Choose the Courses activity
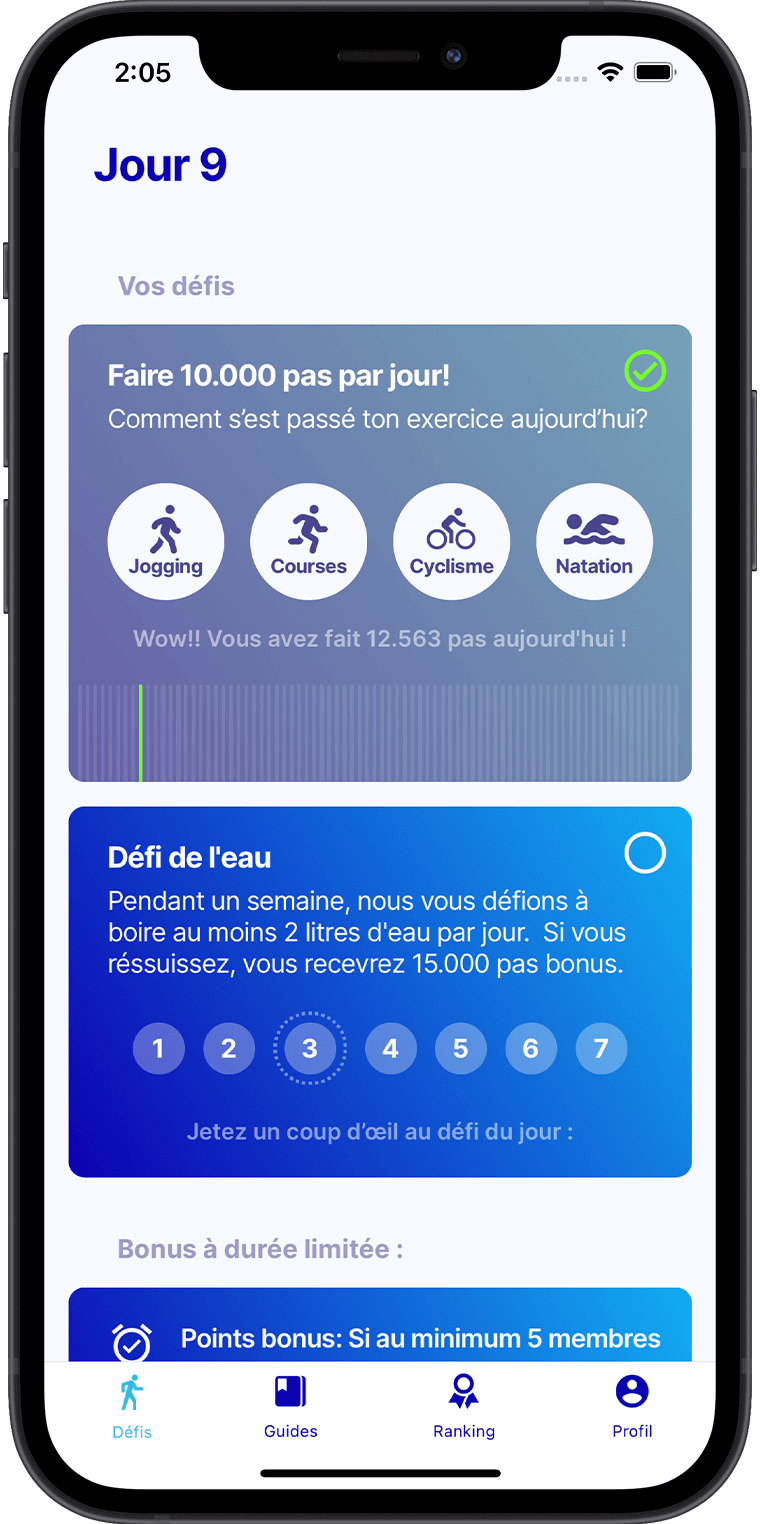 308,542
